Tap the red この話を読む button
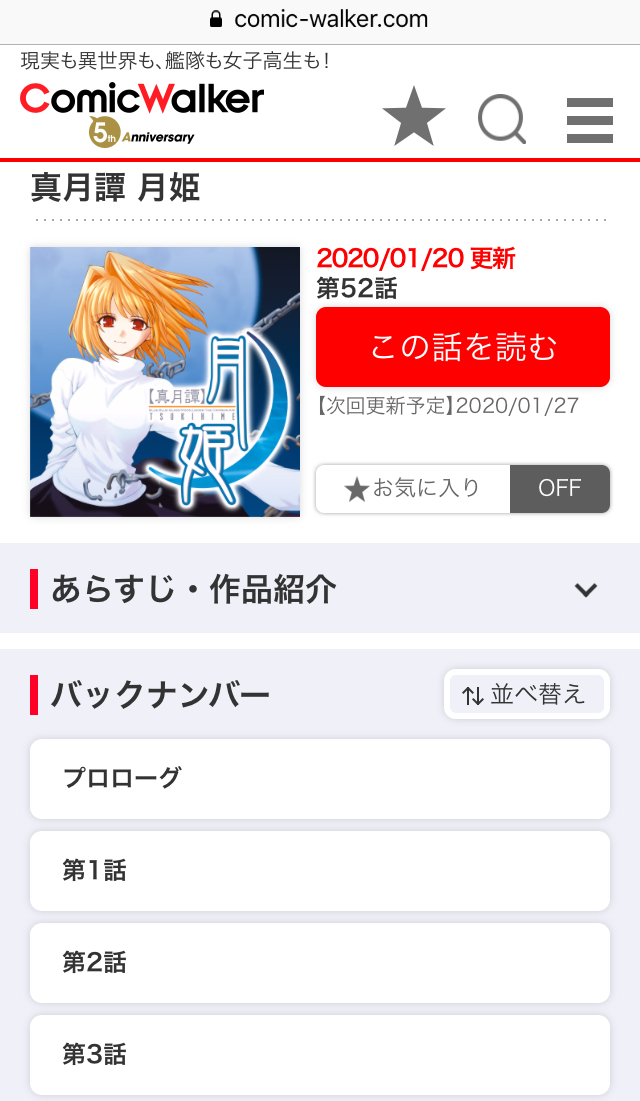 (x=462, y=347)
